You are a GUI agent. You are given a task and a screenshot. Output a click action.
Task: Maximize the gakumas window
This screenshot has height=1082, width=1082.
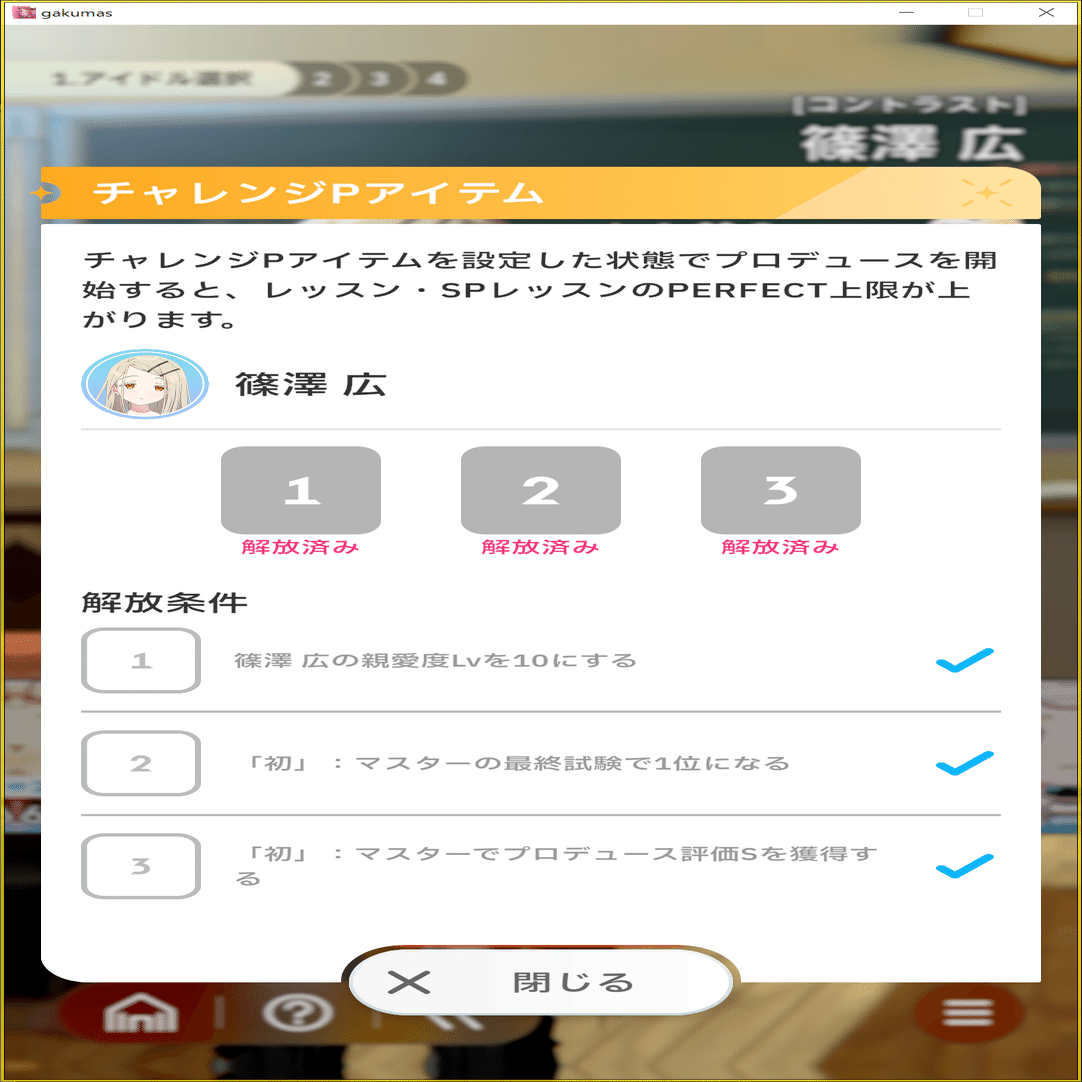point(976,12)
